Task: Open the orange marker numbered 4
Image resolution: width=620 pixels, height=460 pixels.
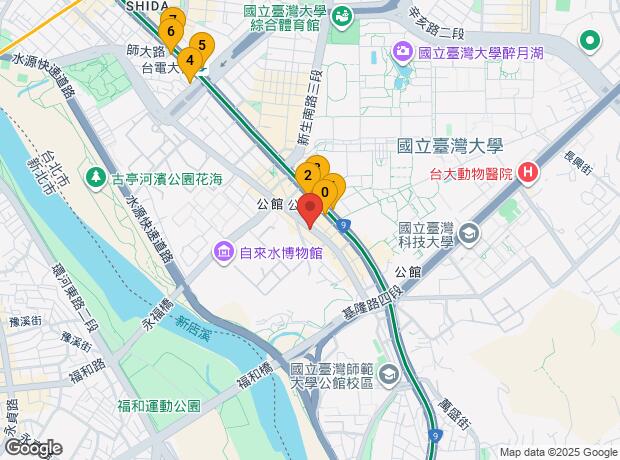Action: (x=189, y=60)
